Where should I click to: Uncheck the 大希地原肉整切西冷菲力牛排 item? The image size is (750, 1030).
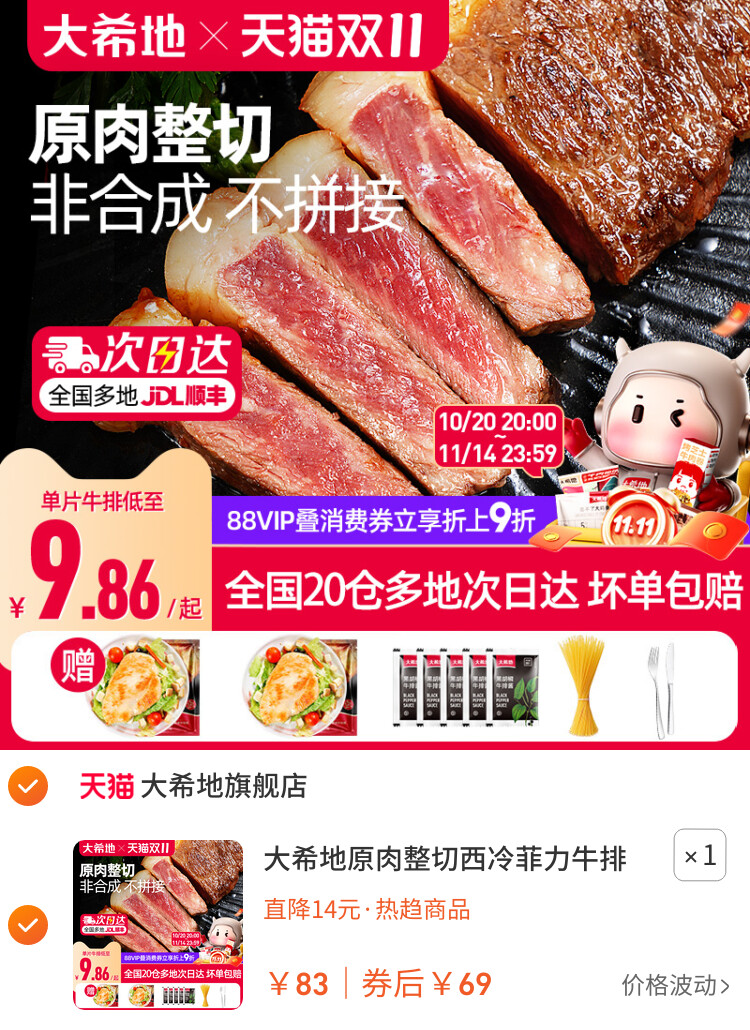click(28, 925)
